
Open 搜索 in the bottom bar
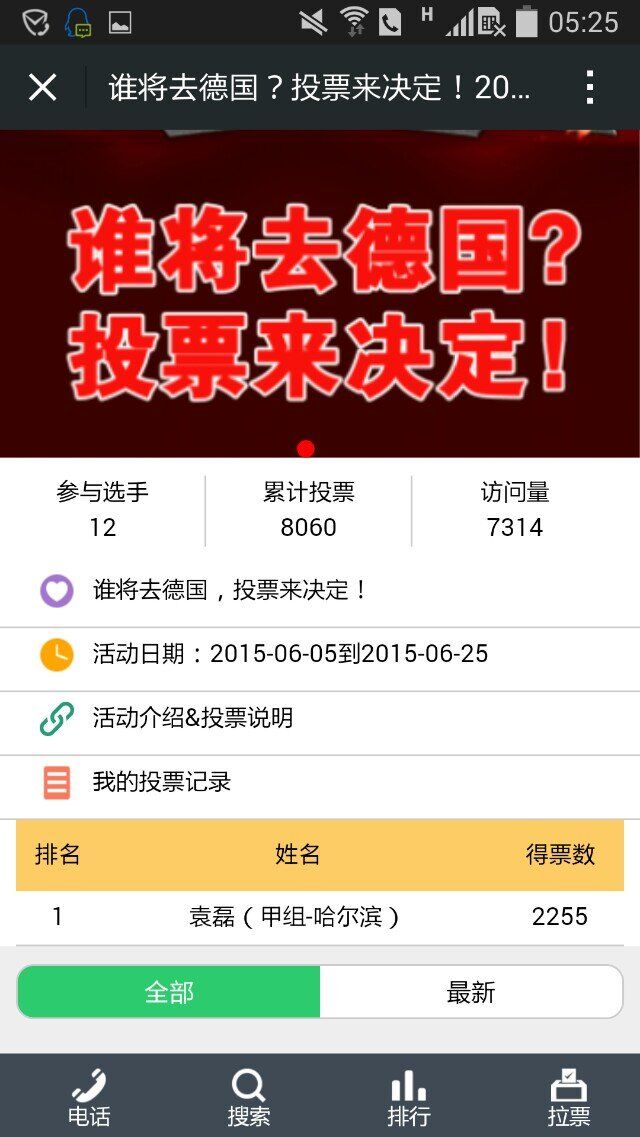click(248, 1096)
